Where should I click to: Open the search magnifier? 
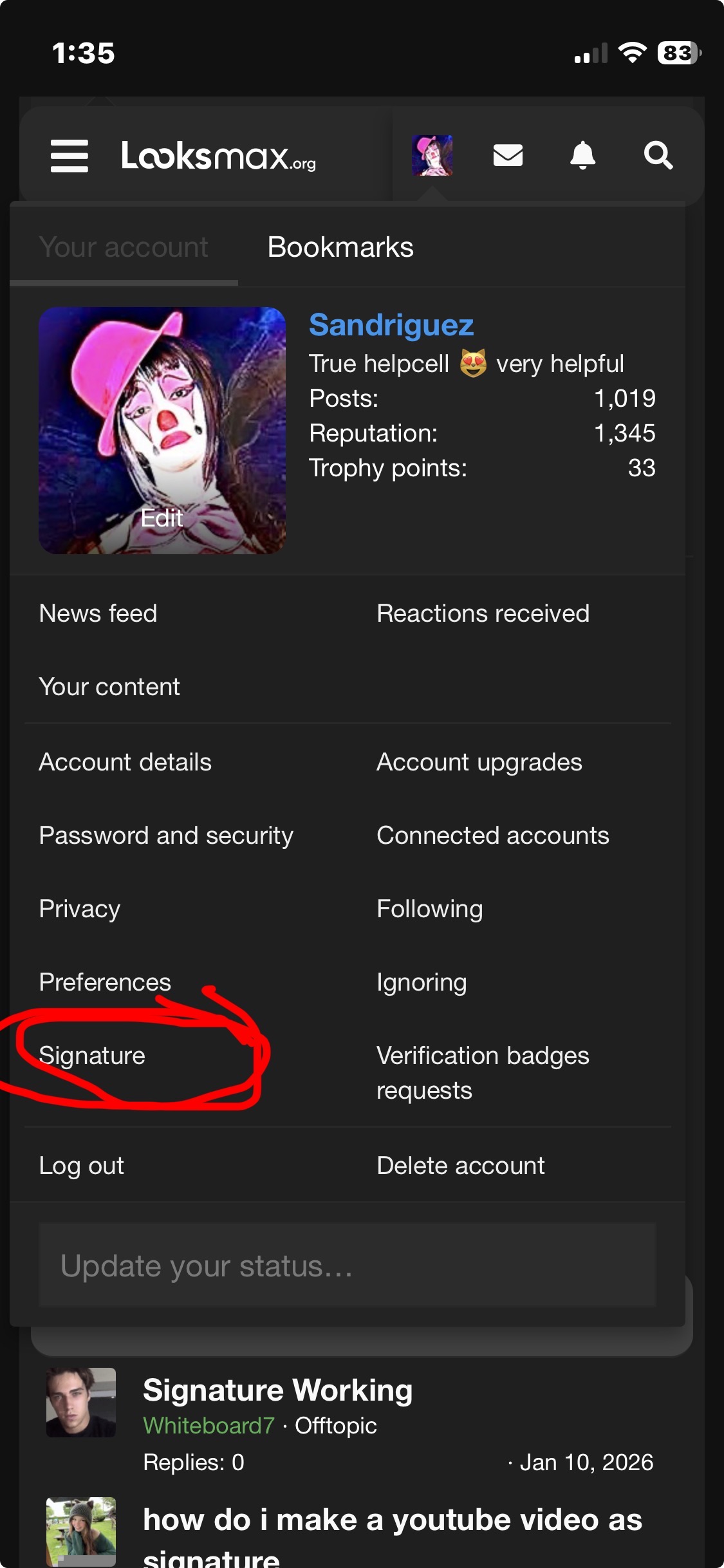[658, 155]
